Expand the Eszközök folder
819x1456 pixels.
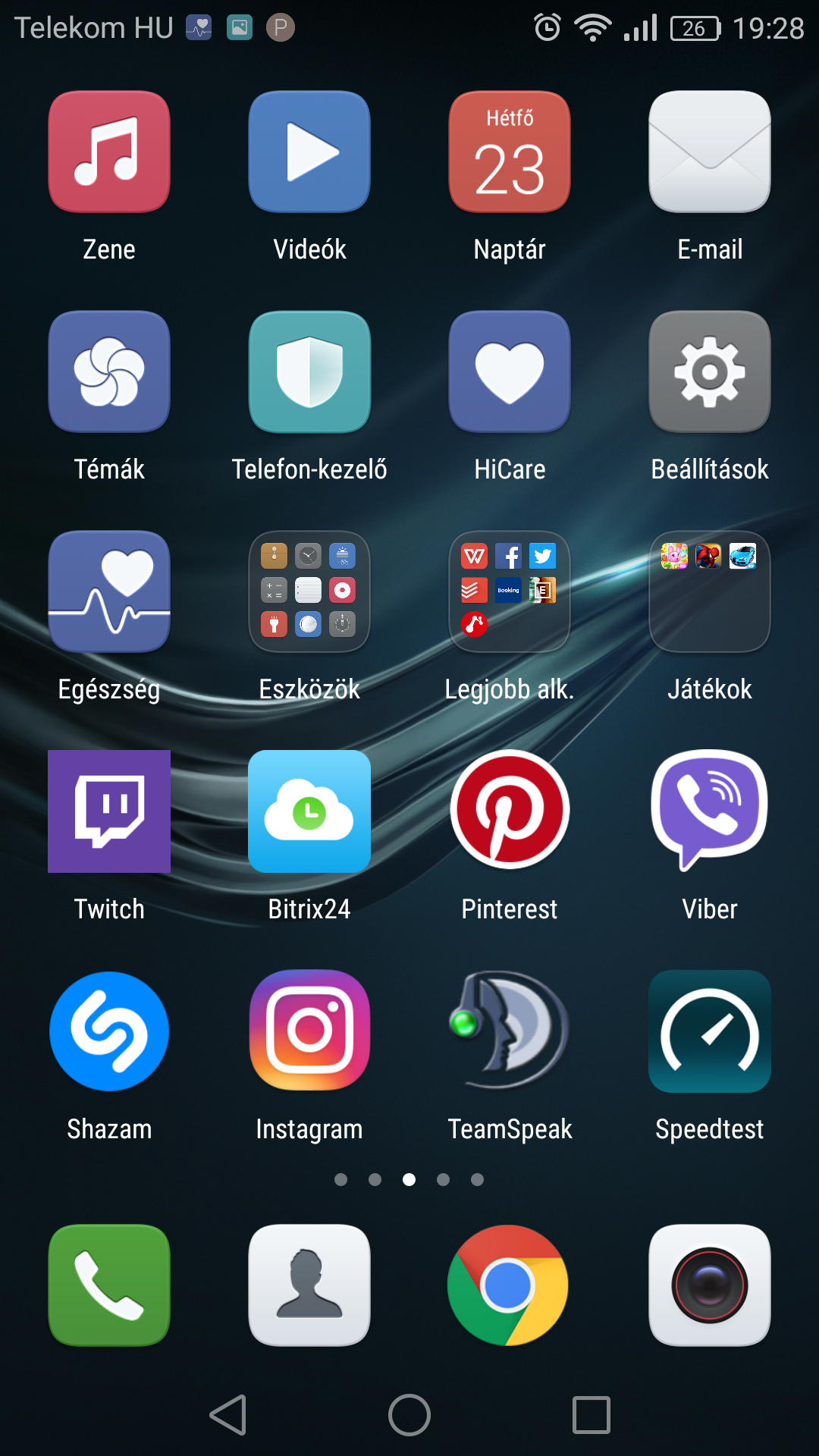point(309,591)
